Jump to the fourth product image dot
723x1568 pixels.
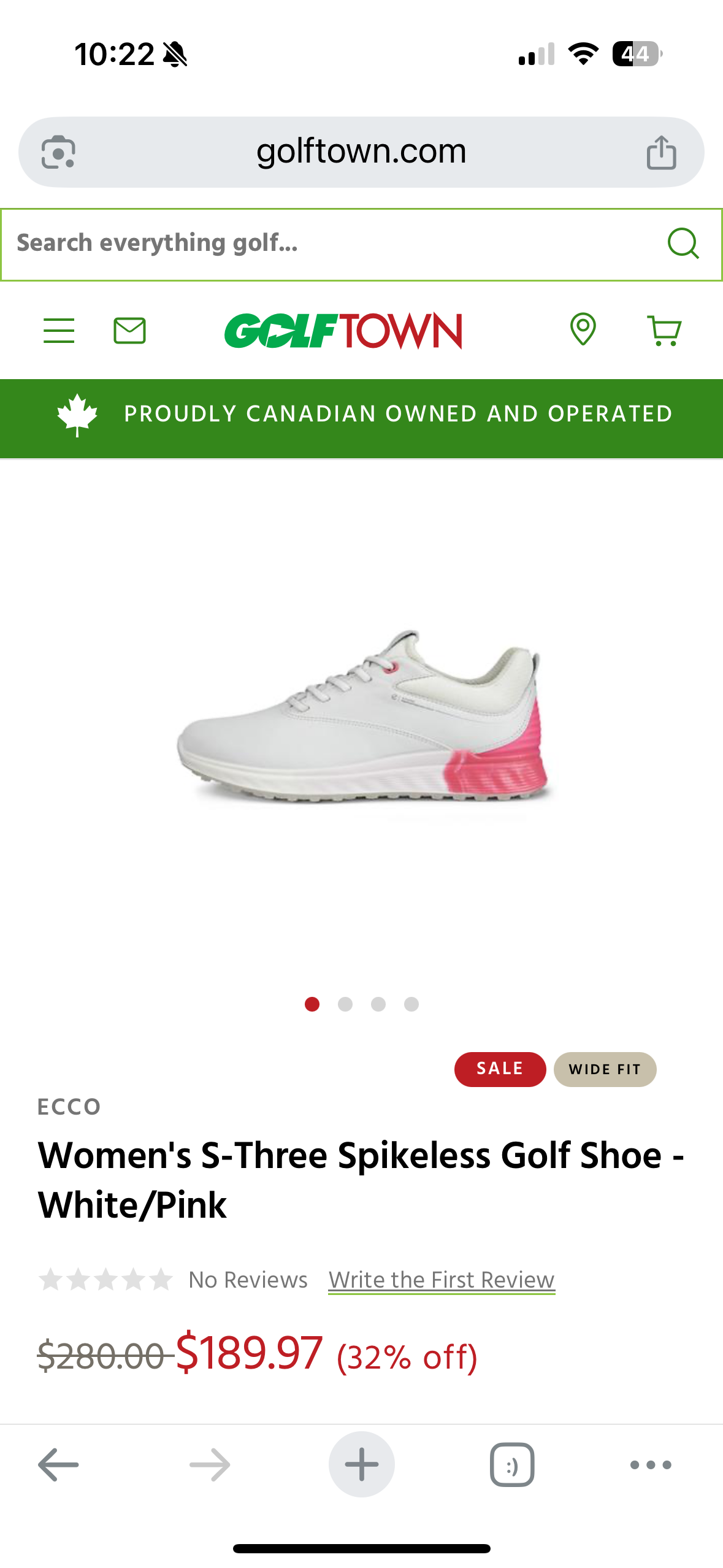click(411, 1004)
